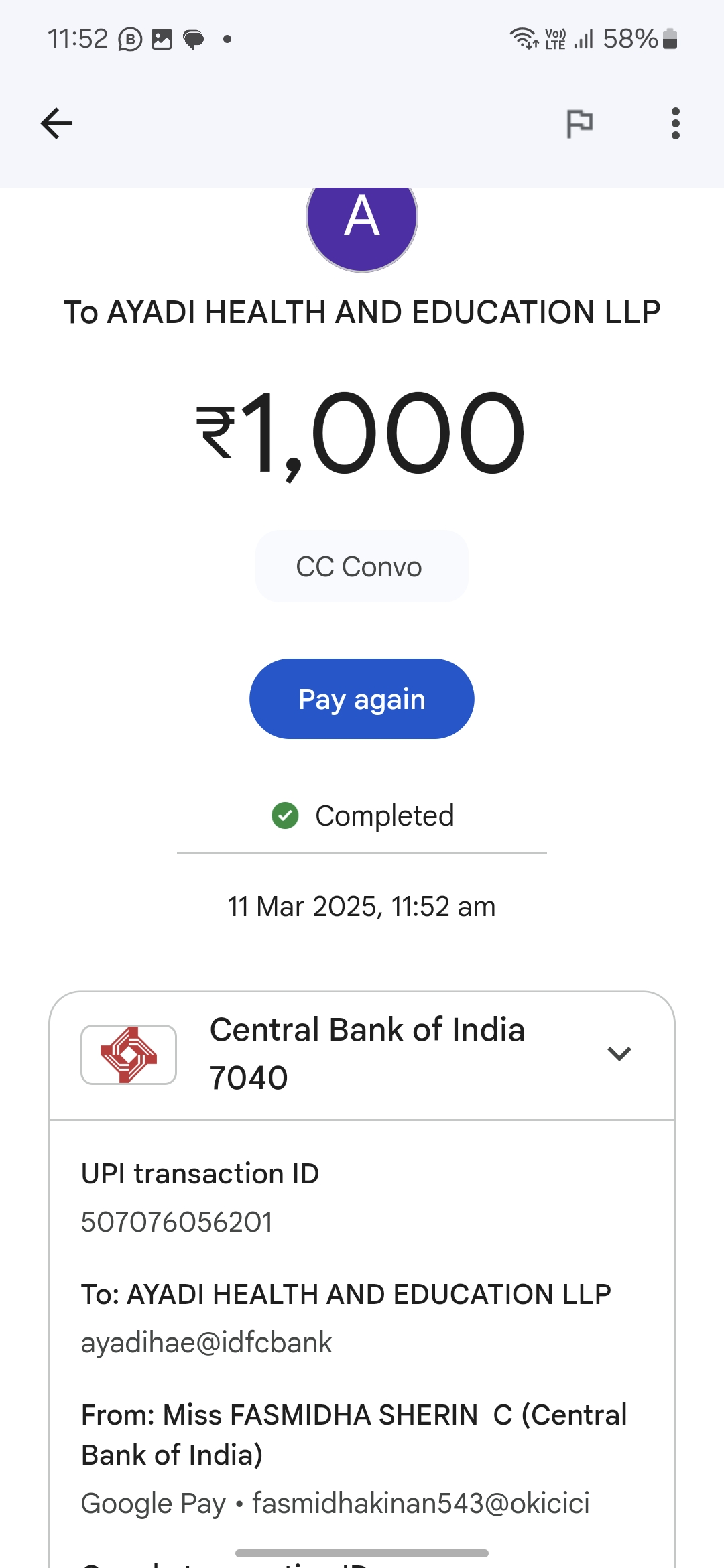
Task: Report this transaction with the flag icon
Action: 579,123
